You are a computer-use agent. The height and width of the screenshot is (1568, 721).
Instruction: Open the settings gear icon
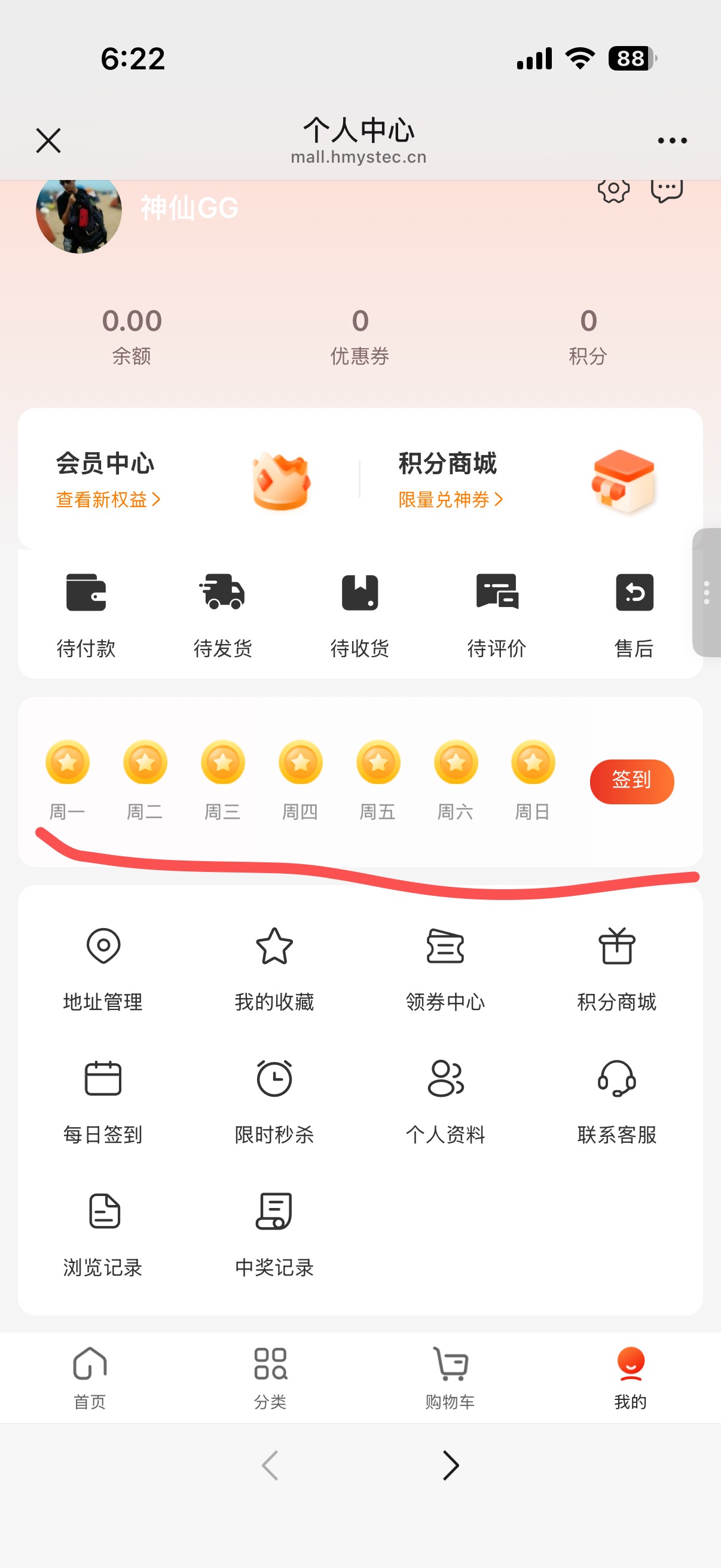pyautogui.click(x=613, y=191)
